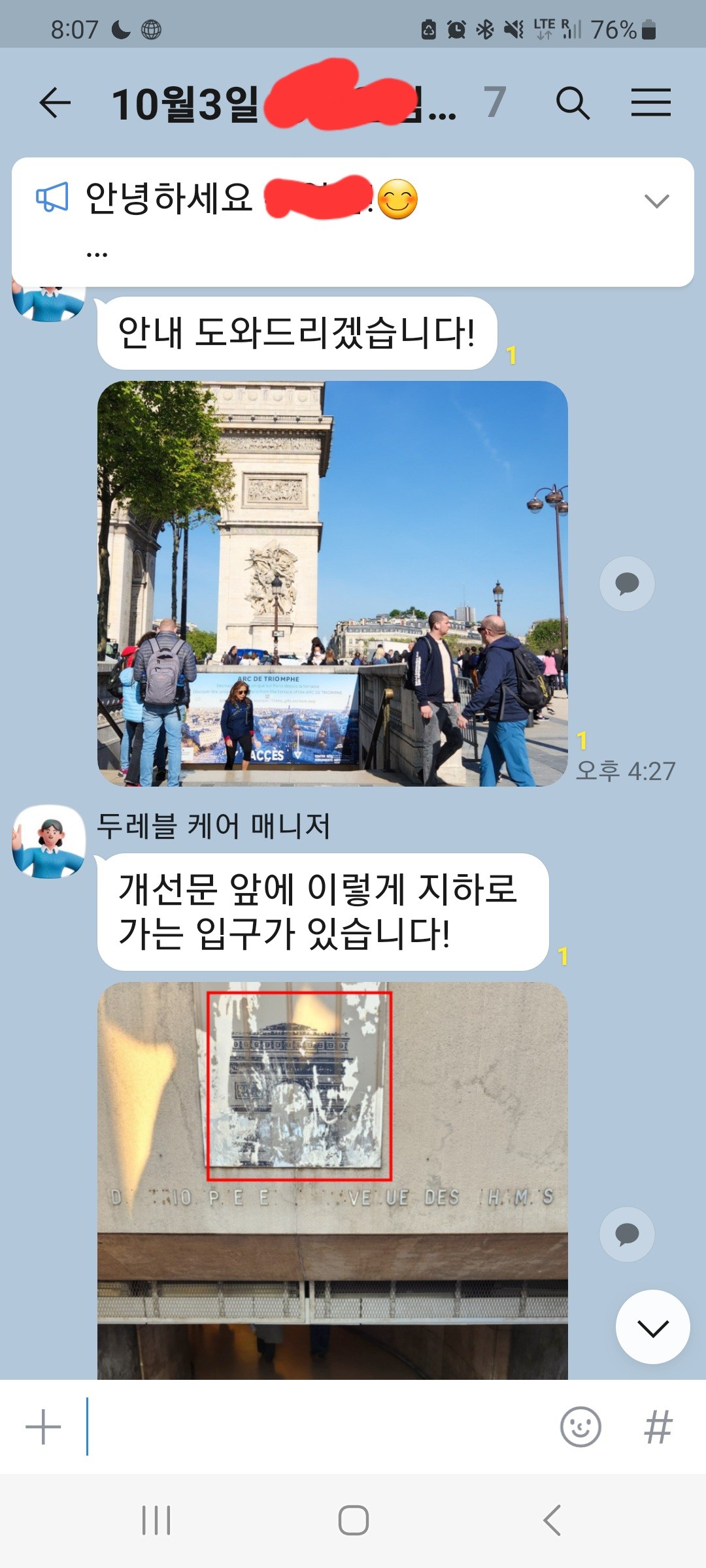Viewport: 706px width, 1568px height.
Task: Focus the message input field
Action: tap(314, 1427)
